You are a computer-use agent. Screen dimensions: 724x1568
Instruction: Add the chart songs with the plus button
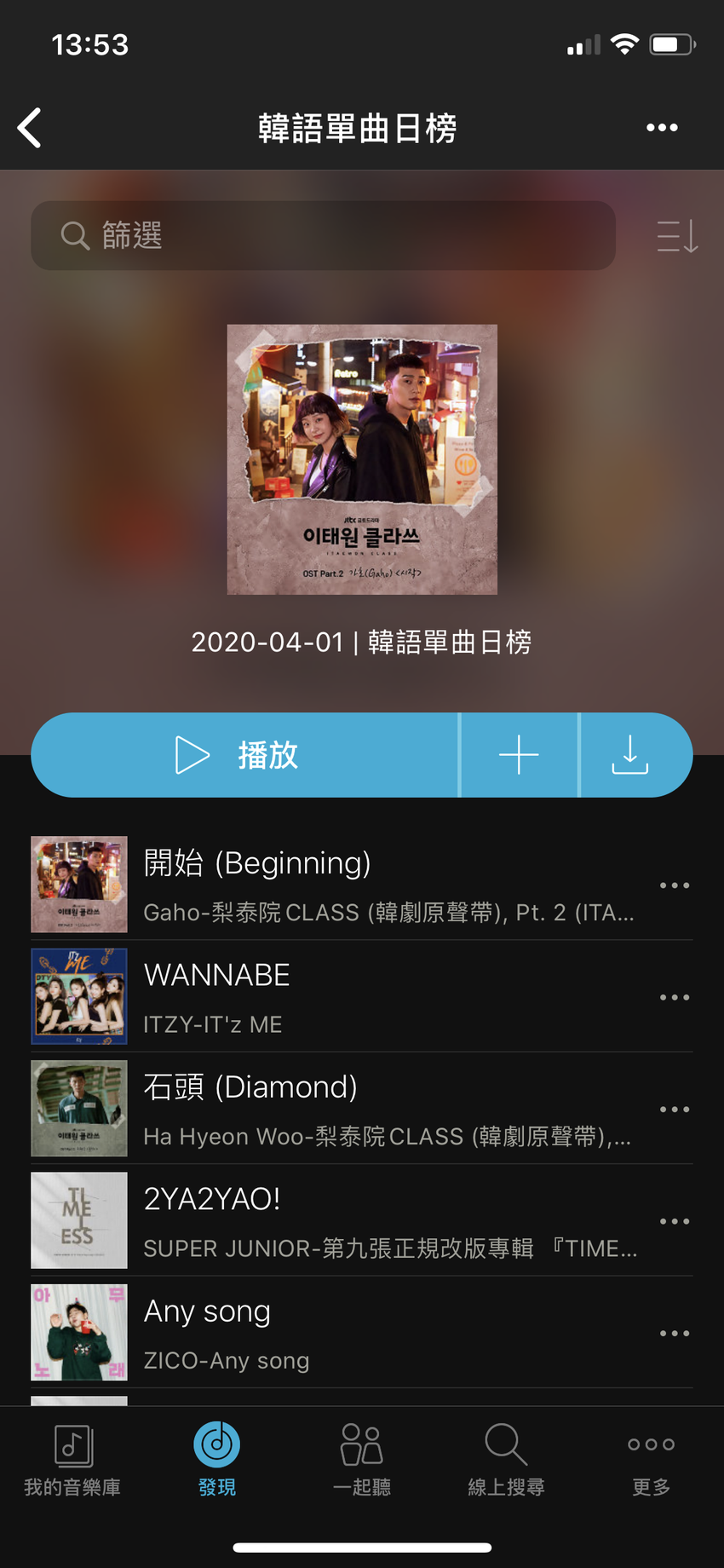(519, 755)
